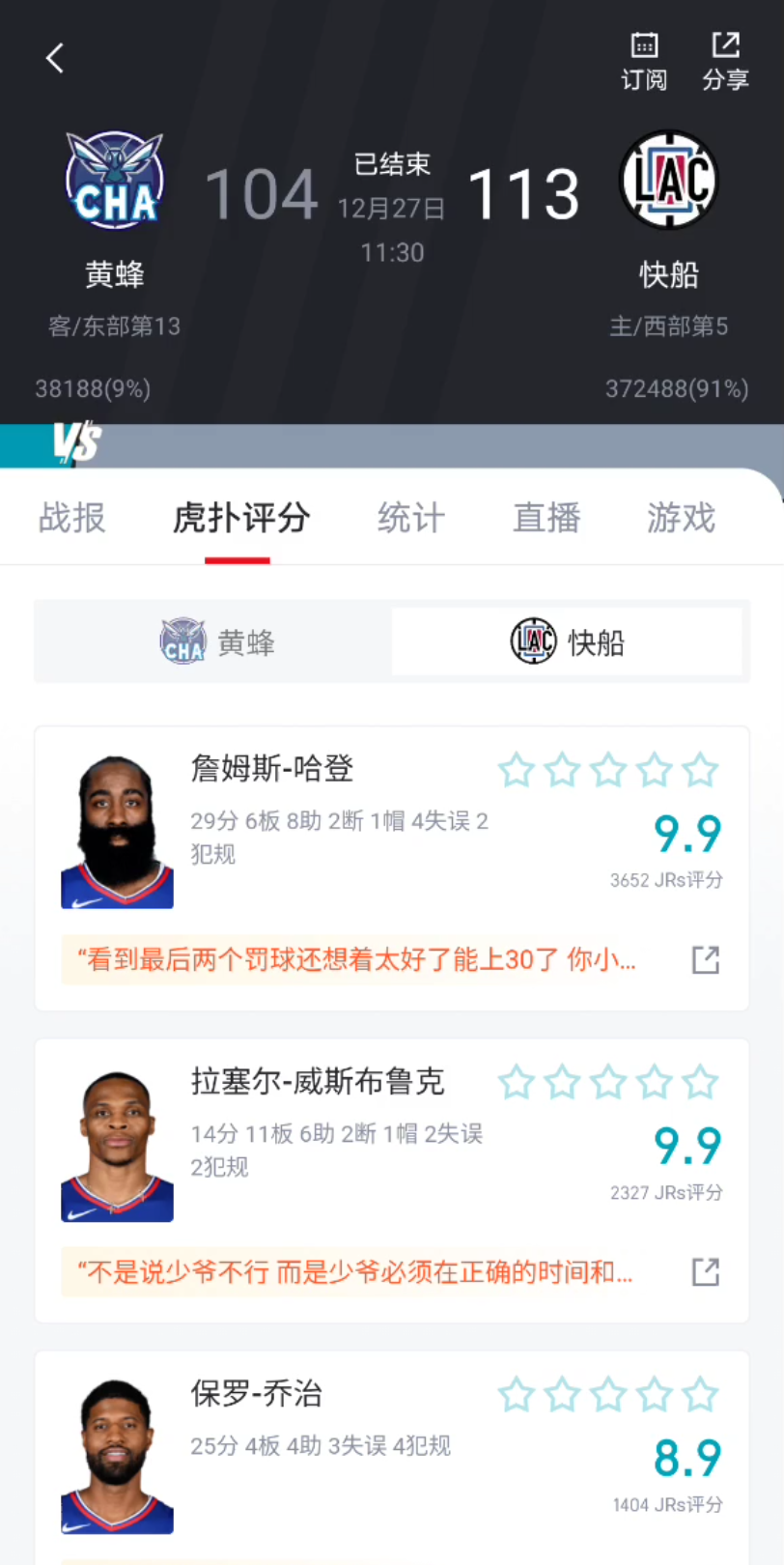Select the Hornets CHA team logo
The image size is (784, 1565).
pyautogui.click(x=115, y=182)
